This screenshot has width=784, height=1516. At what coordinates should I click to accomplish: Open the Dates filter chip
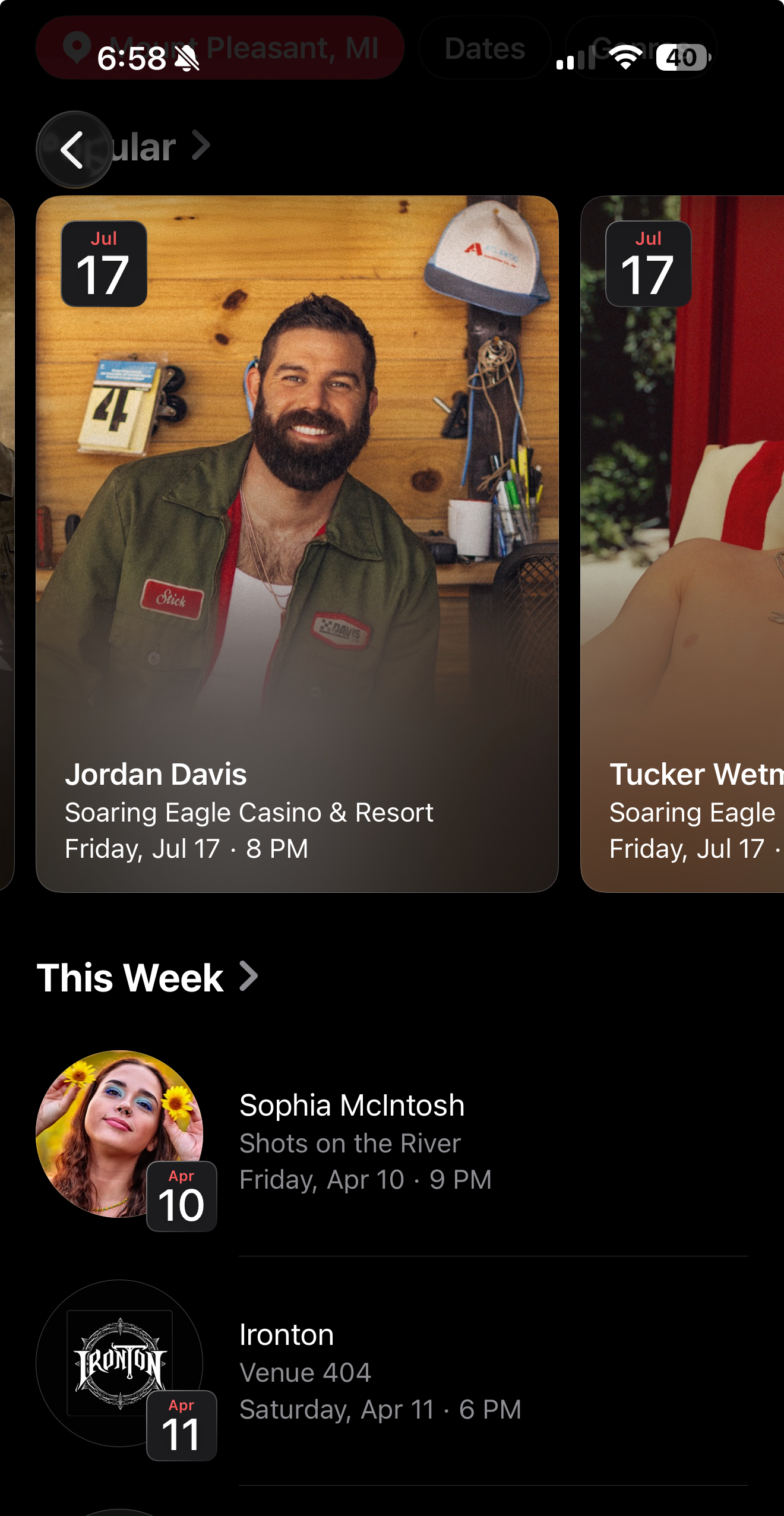(485, 48)
